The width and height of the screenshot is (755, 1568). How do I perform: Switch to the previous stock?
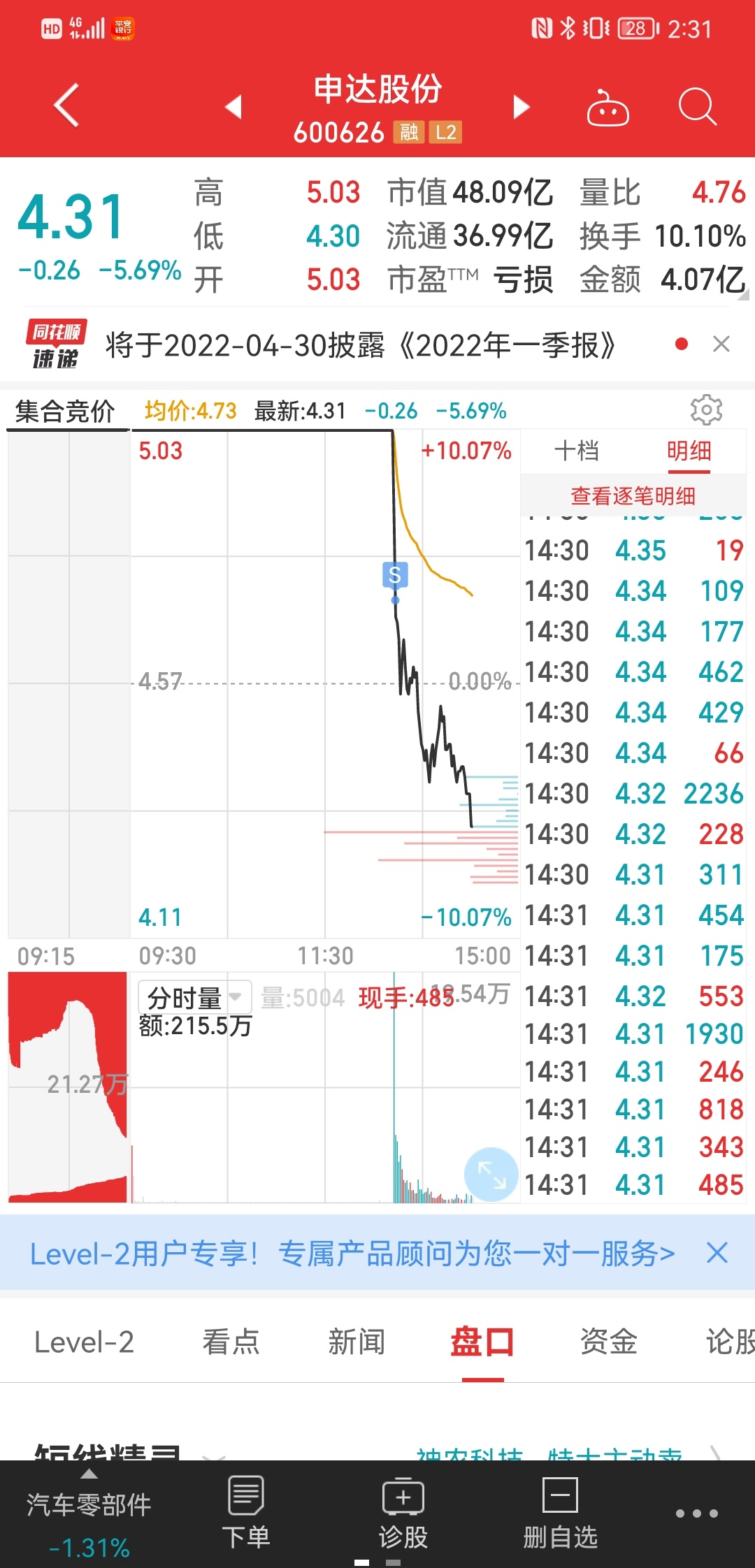233,107
